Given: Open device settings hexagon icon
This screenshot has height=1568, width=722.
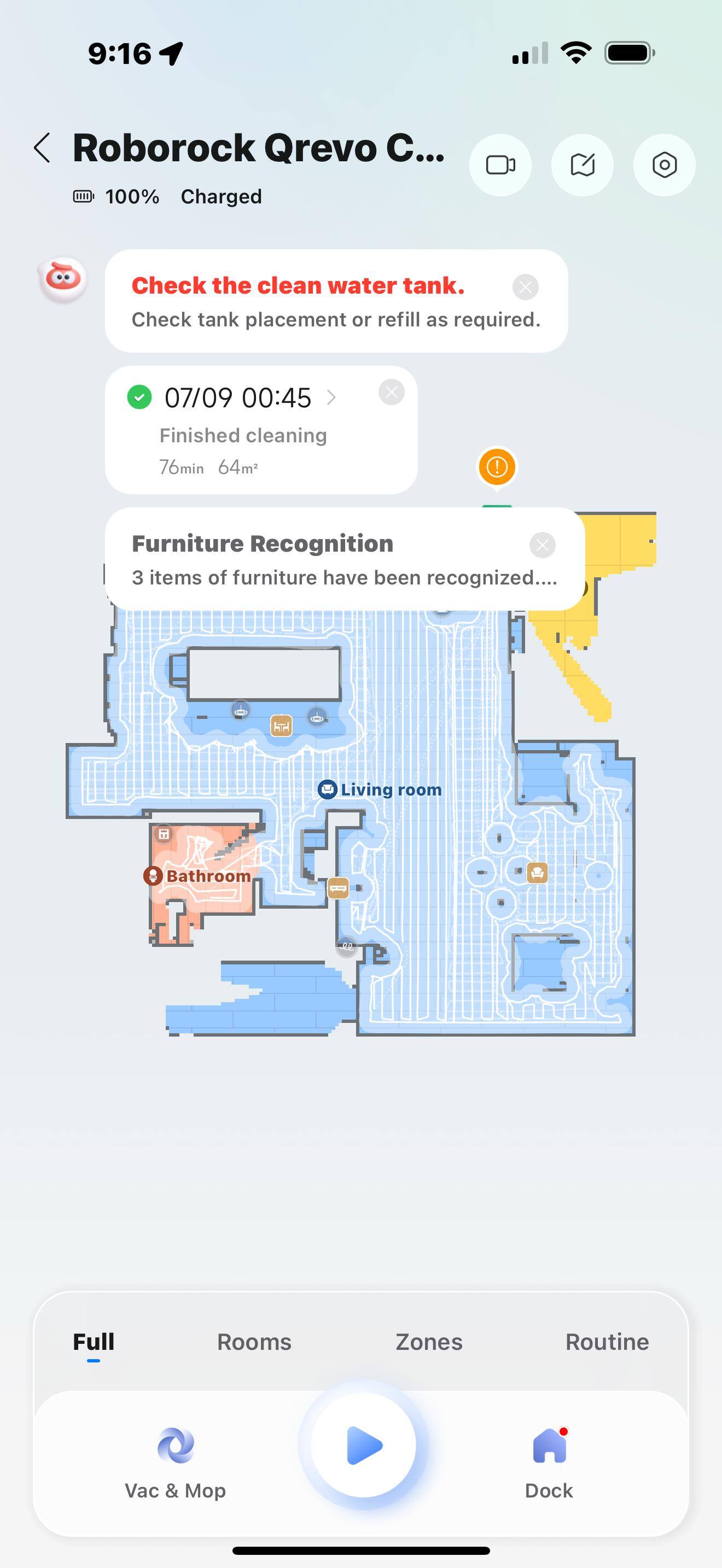Looking at the screenshot, I should 663,165.
